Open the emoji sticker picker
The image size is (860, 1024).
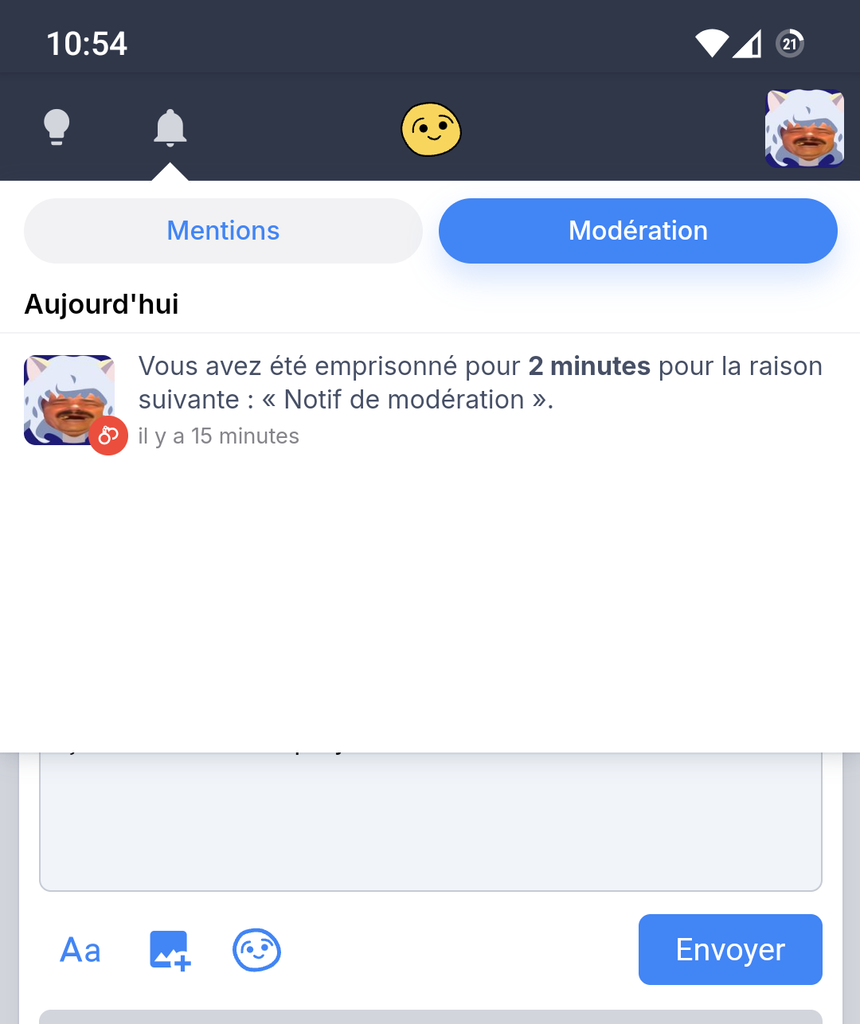point(257,950)
